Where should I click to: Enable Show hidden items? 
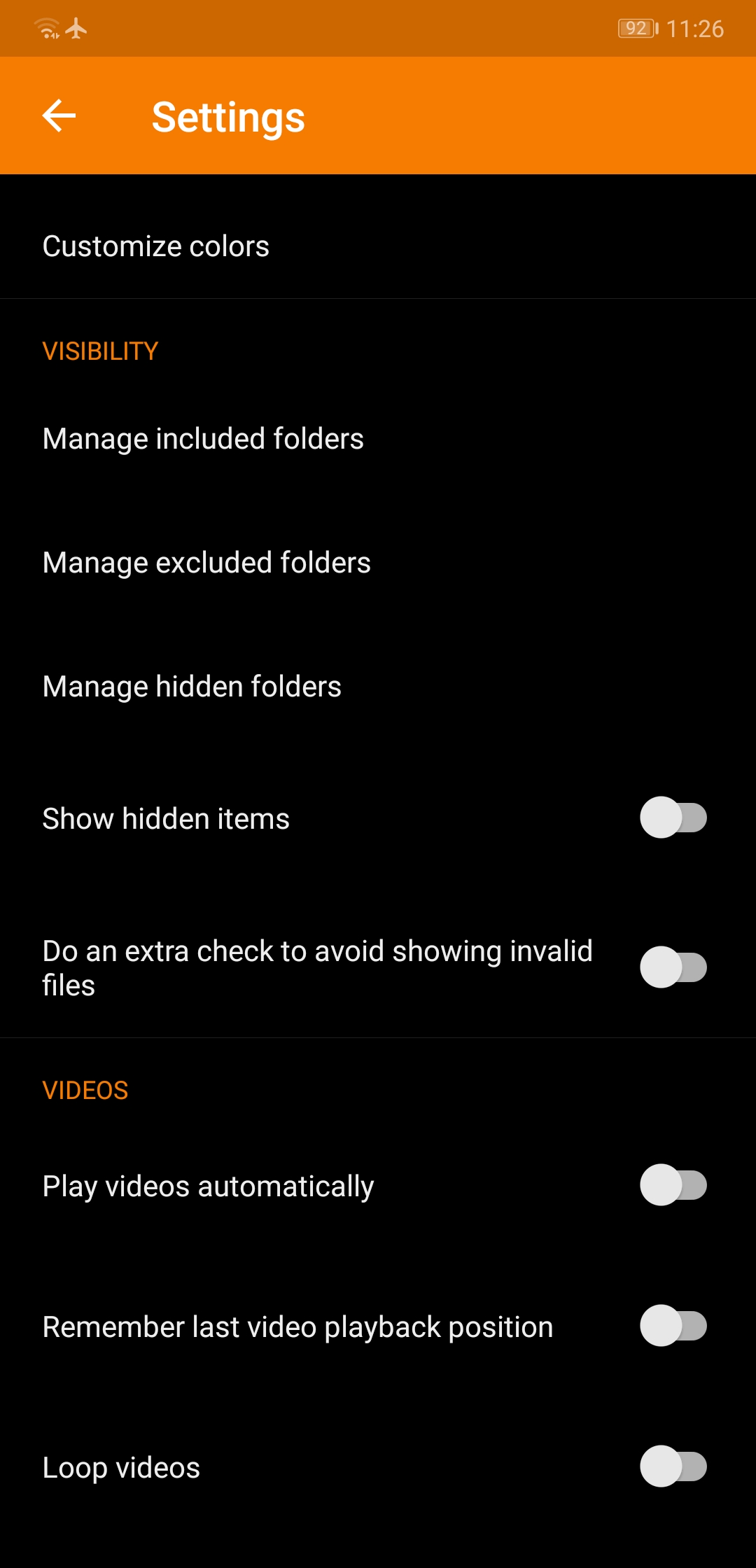click(673, 818)
